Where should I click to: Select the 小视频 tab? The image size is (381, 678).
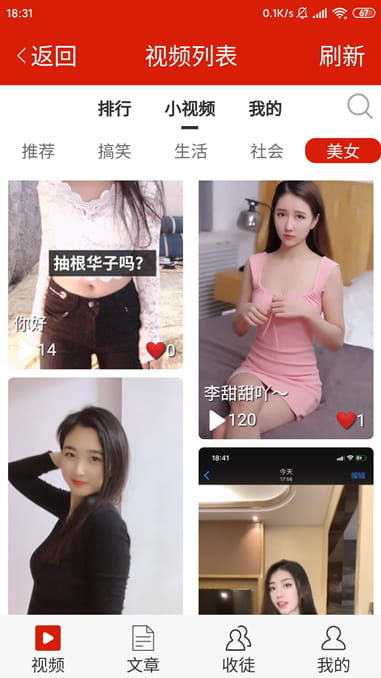pyautogui.click(x=190, y=109)
